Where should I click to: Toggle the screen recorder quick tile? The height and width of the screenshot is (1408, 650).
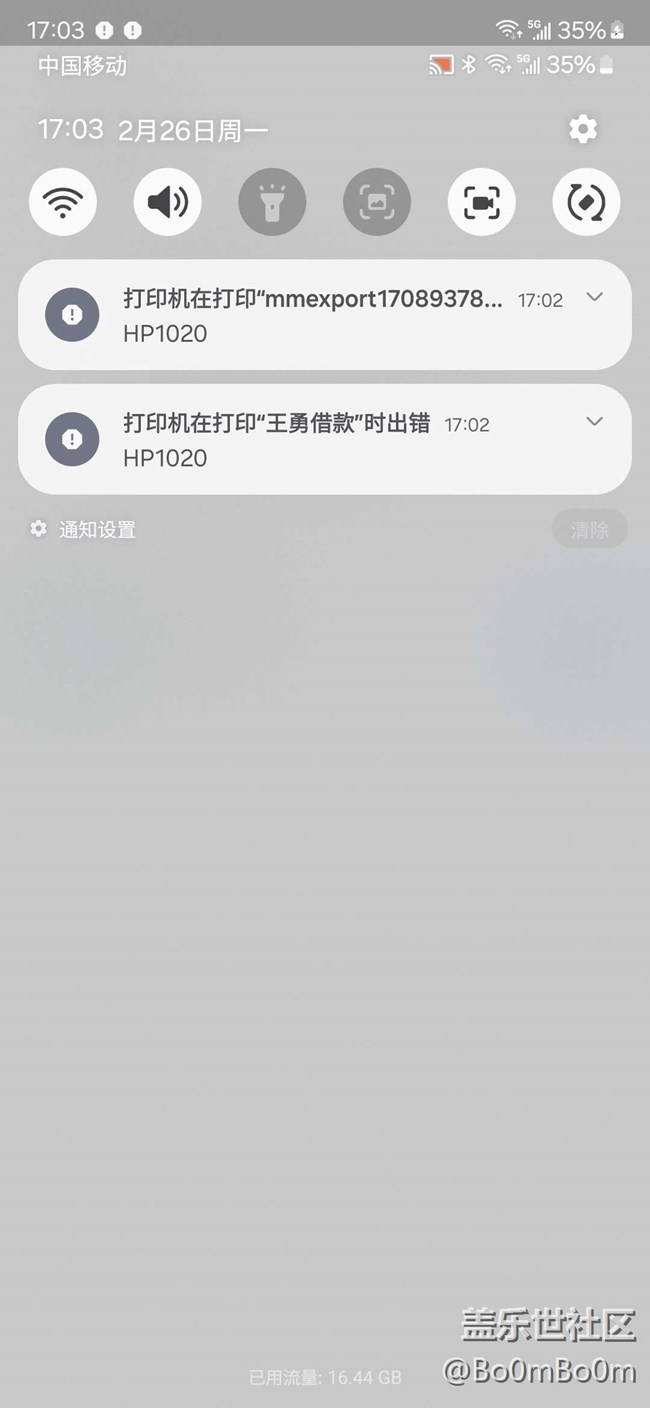click(x=482, y=203)
